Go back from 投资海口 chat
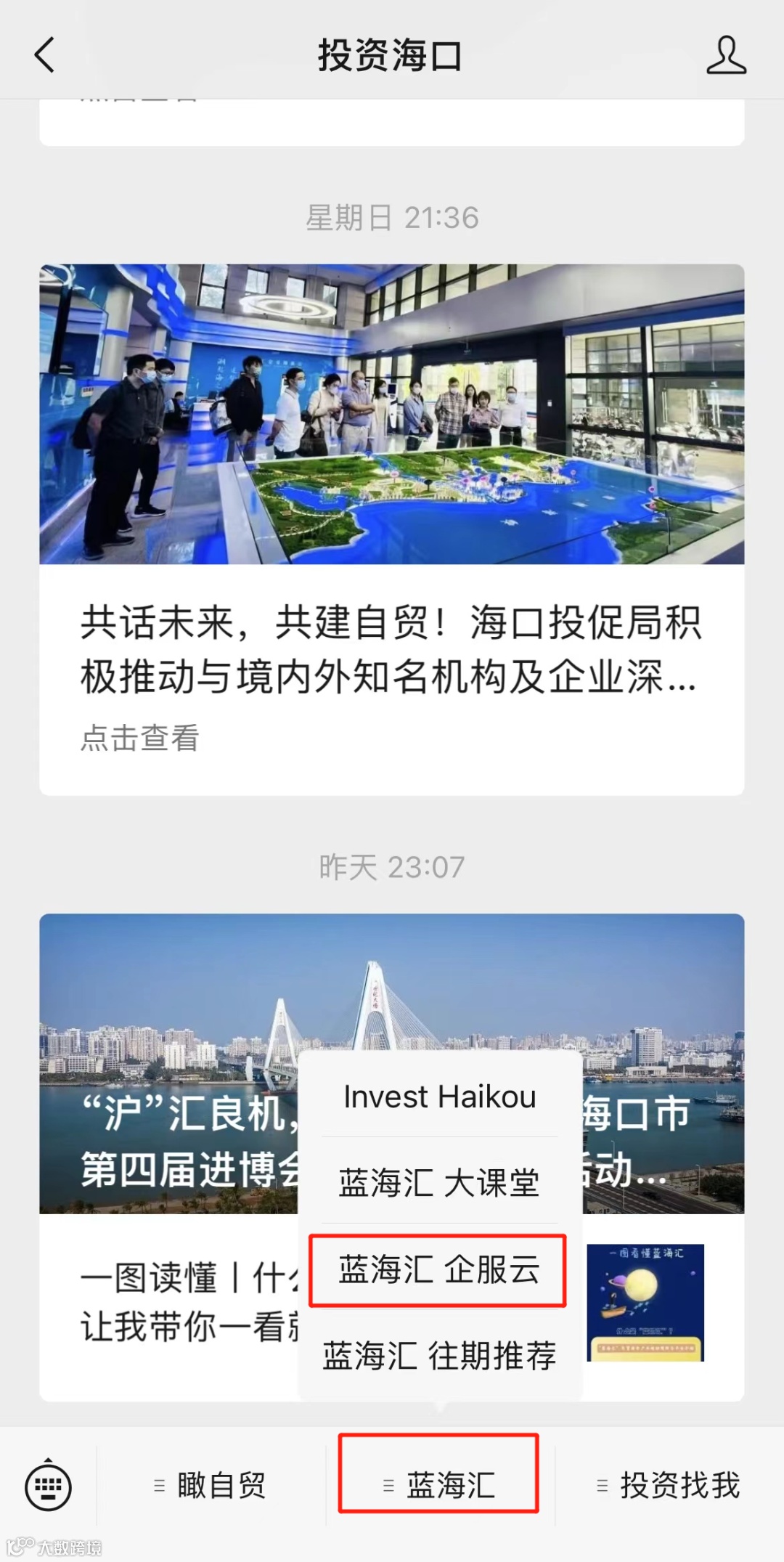Viewport: 784px width, 1562px height. [45, 55]
